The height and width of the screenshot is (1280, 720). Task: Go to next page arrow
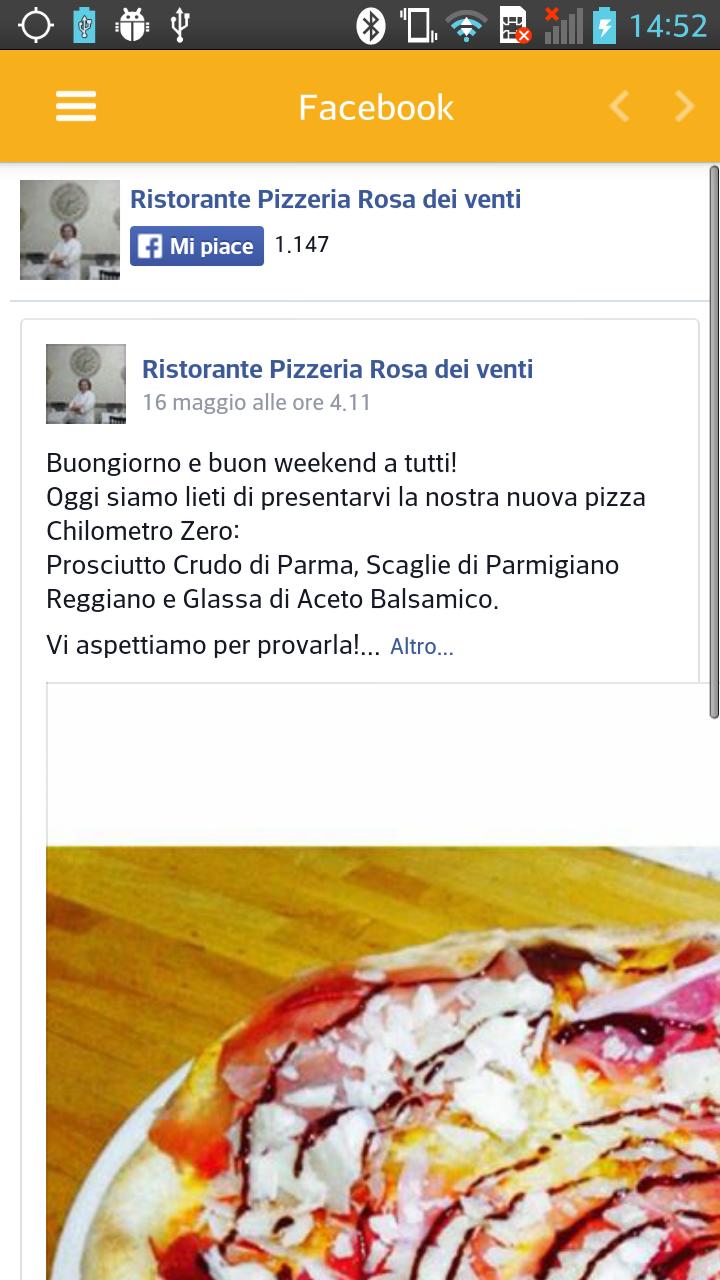[x=684, y=106]
